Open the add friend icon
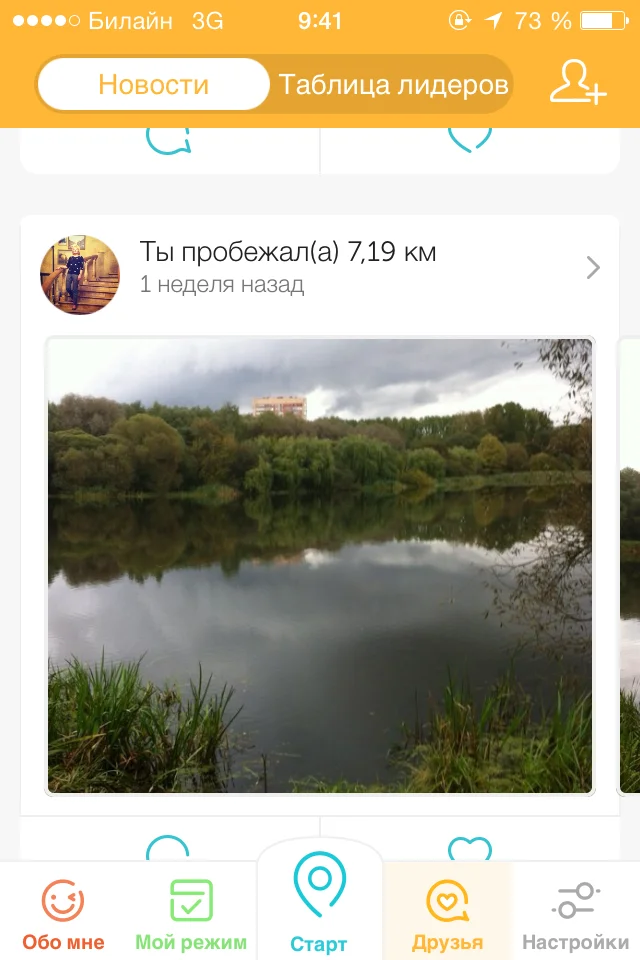The width and height of the screenshot is (640, 960). (577, 83)
